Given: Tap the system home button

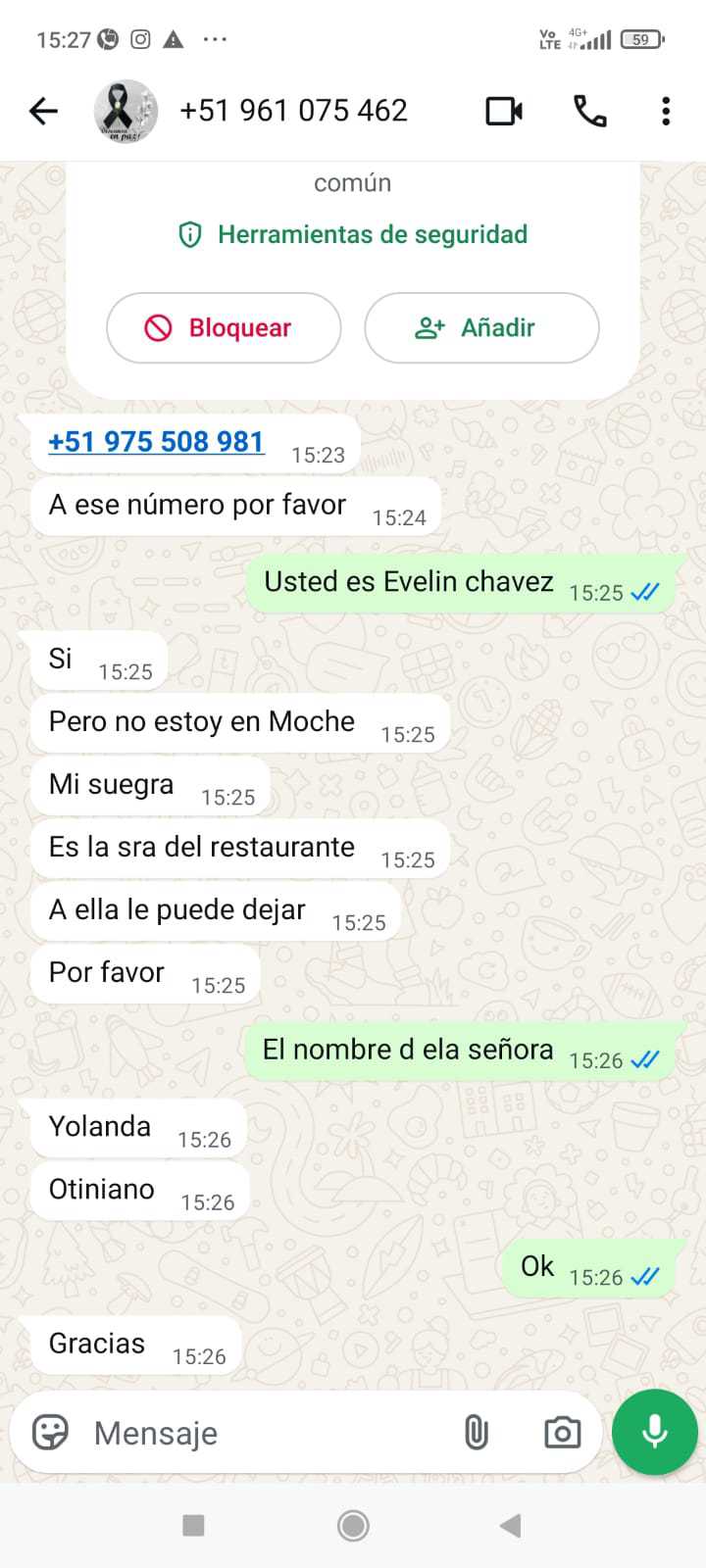Looking at the screenshot, I should click(353, 1525).
